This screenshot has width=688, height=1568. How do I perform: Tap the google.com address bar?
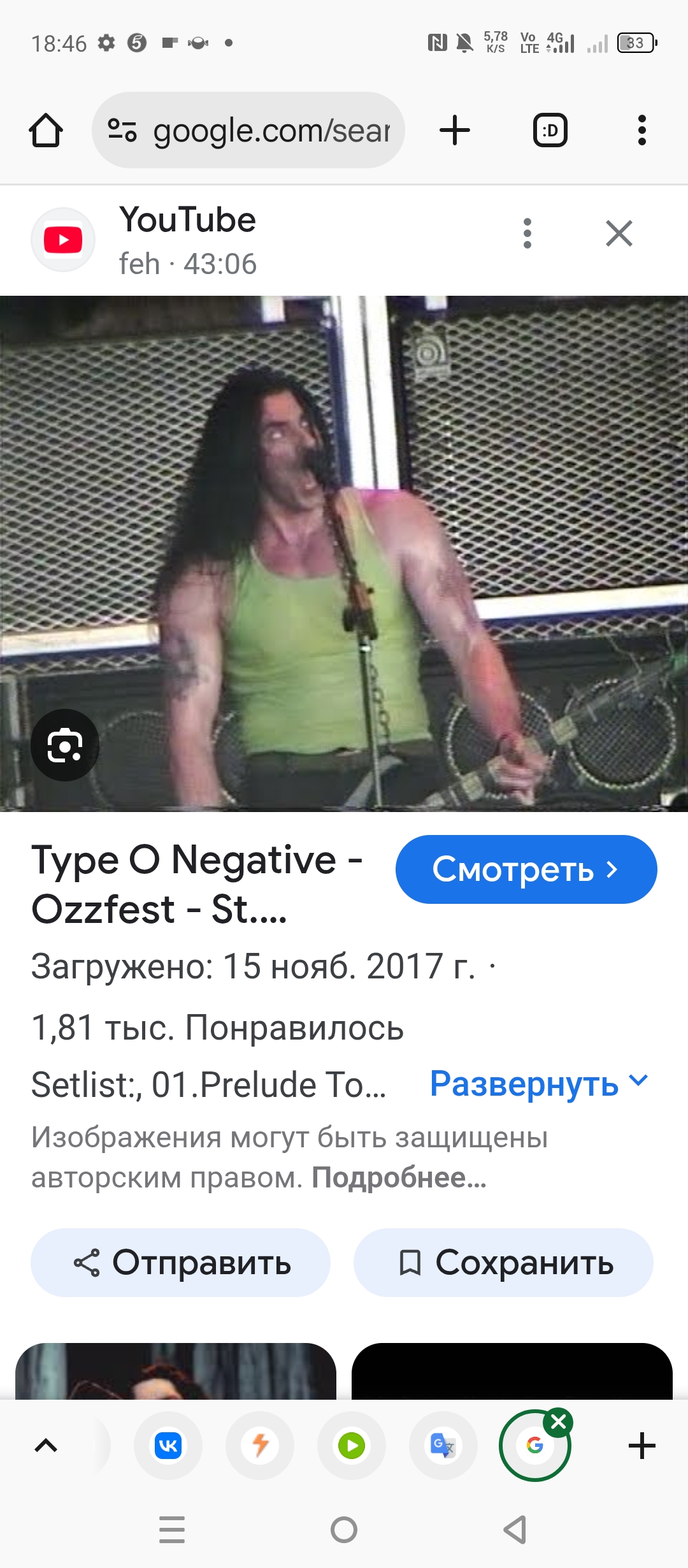coord(248,130)
